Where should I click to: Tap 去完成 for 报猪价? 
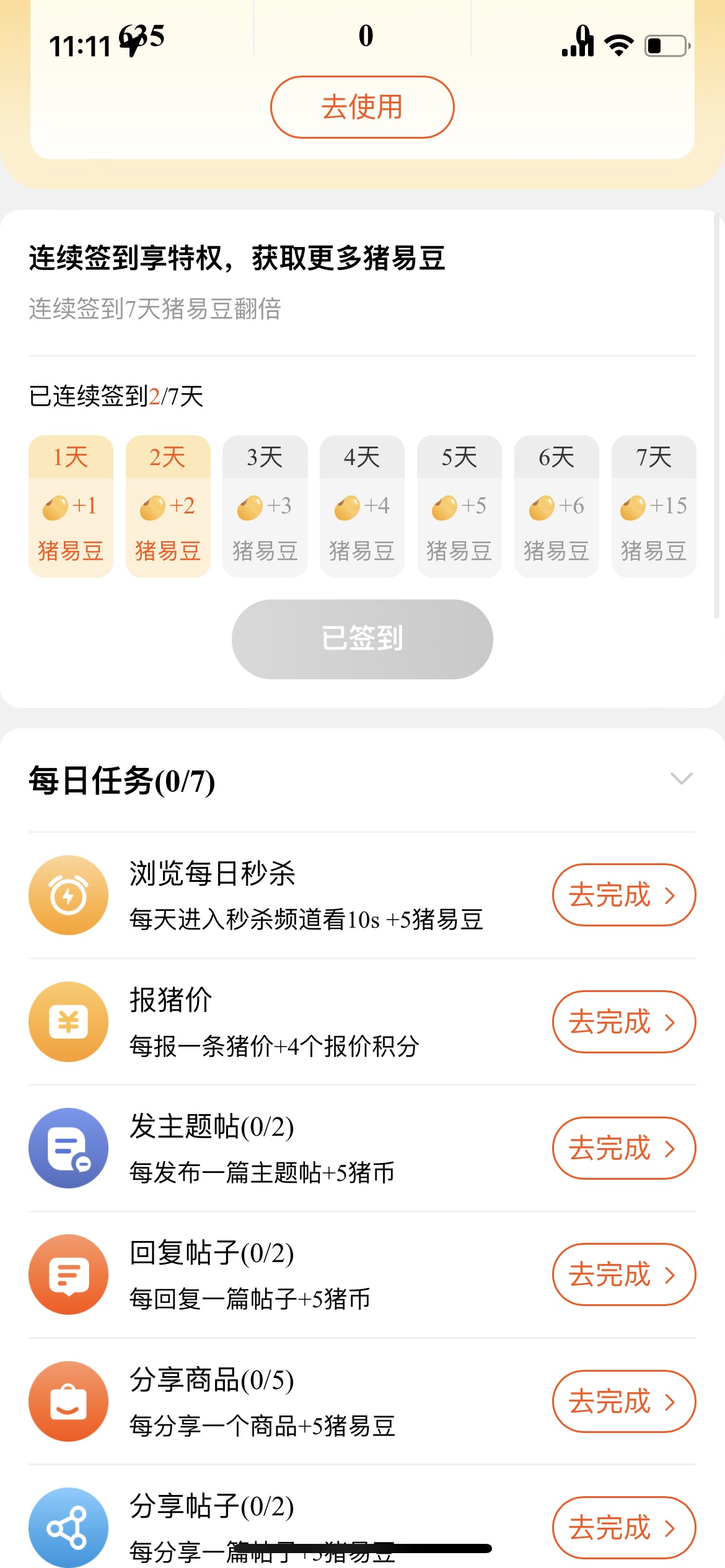click(623, 1021)
